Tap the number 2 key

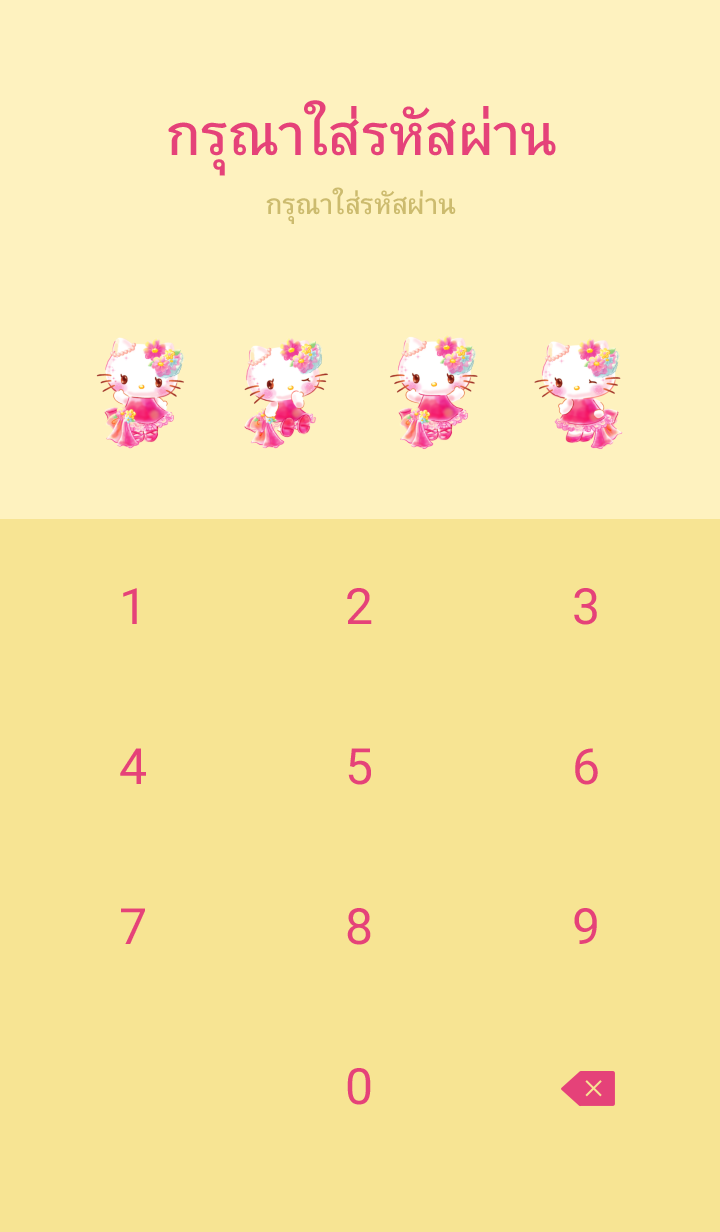coord(359,607)
